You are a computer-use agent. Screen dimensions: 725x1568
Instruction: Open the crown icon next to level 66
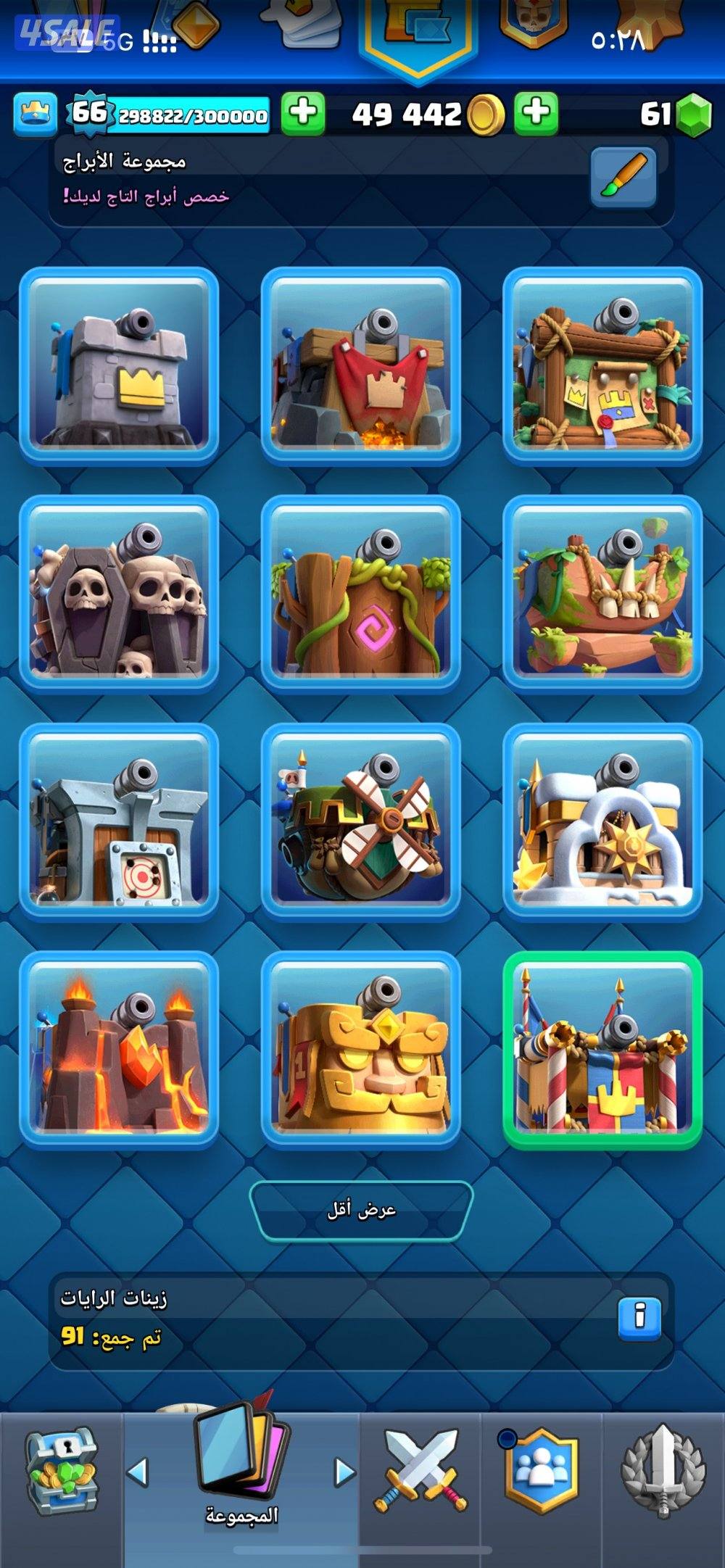(x=35, y=115)
